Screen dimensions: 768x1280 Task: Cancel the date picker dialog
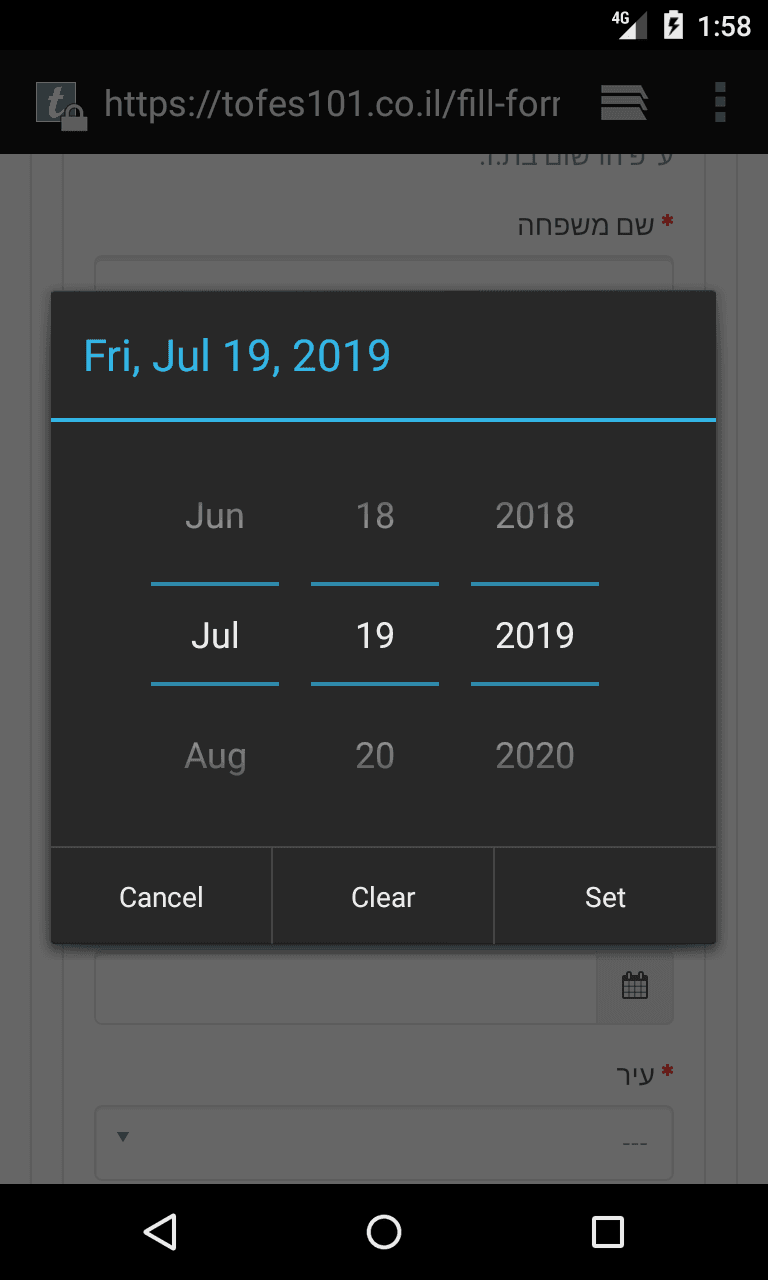click(161, 897)
